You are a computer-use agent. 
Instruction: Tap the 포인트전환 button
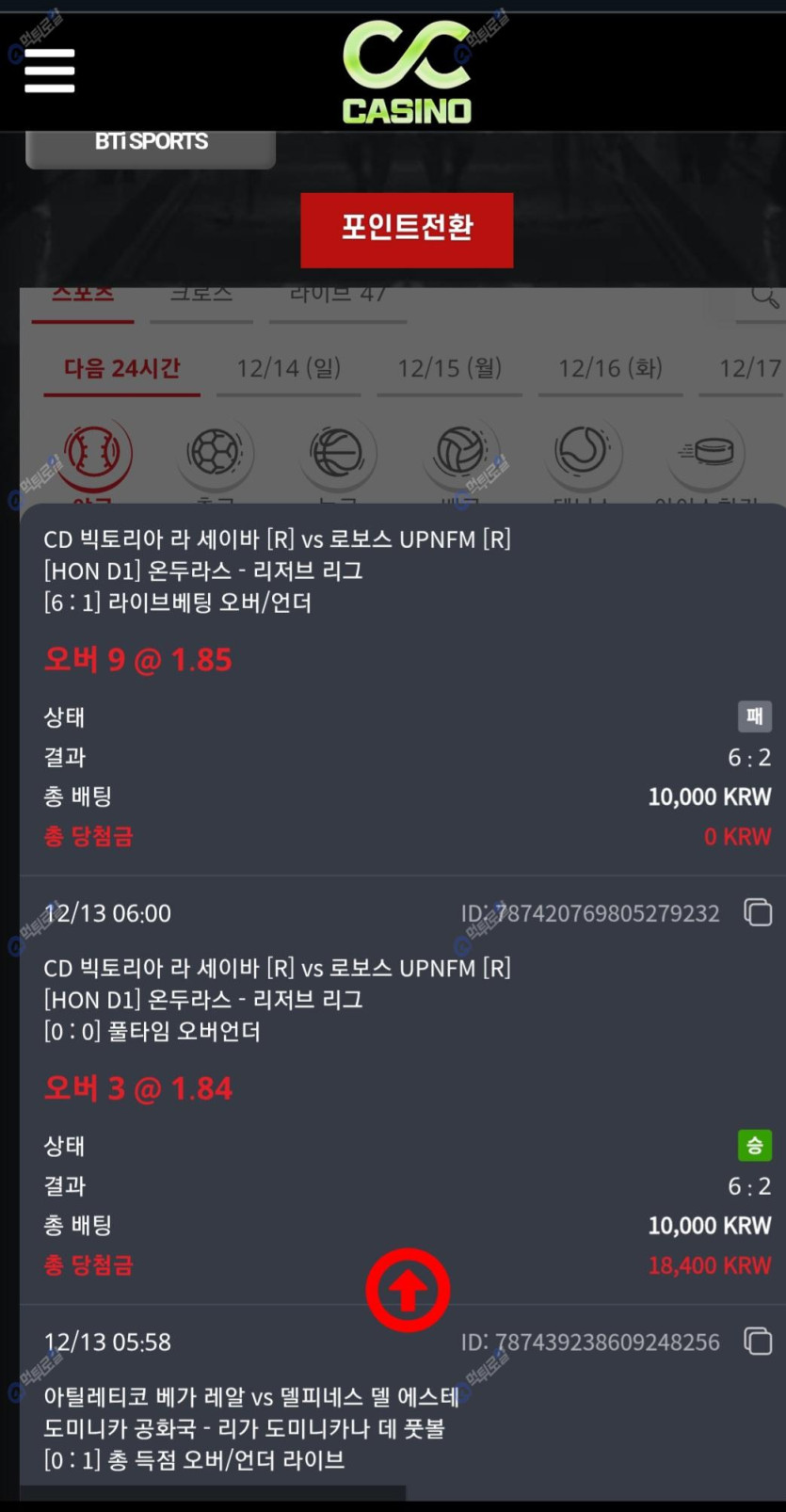pyautogui.click(x=407, y=230)
